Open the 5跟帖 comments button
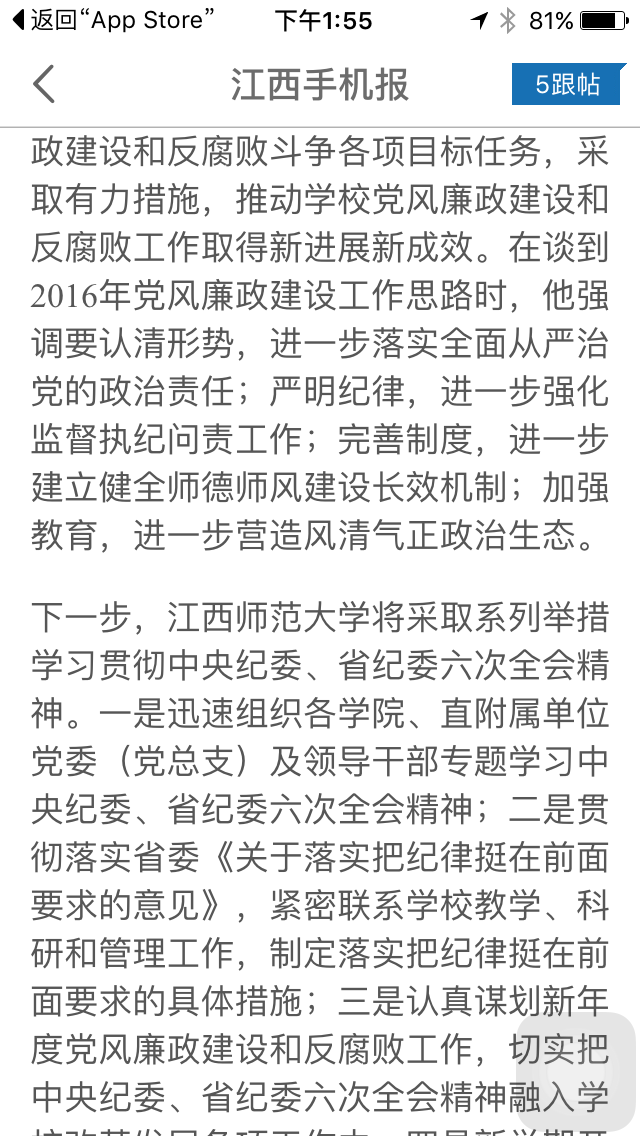 (567, 85)
